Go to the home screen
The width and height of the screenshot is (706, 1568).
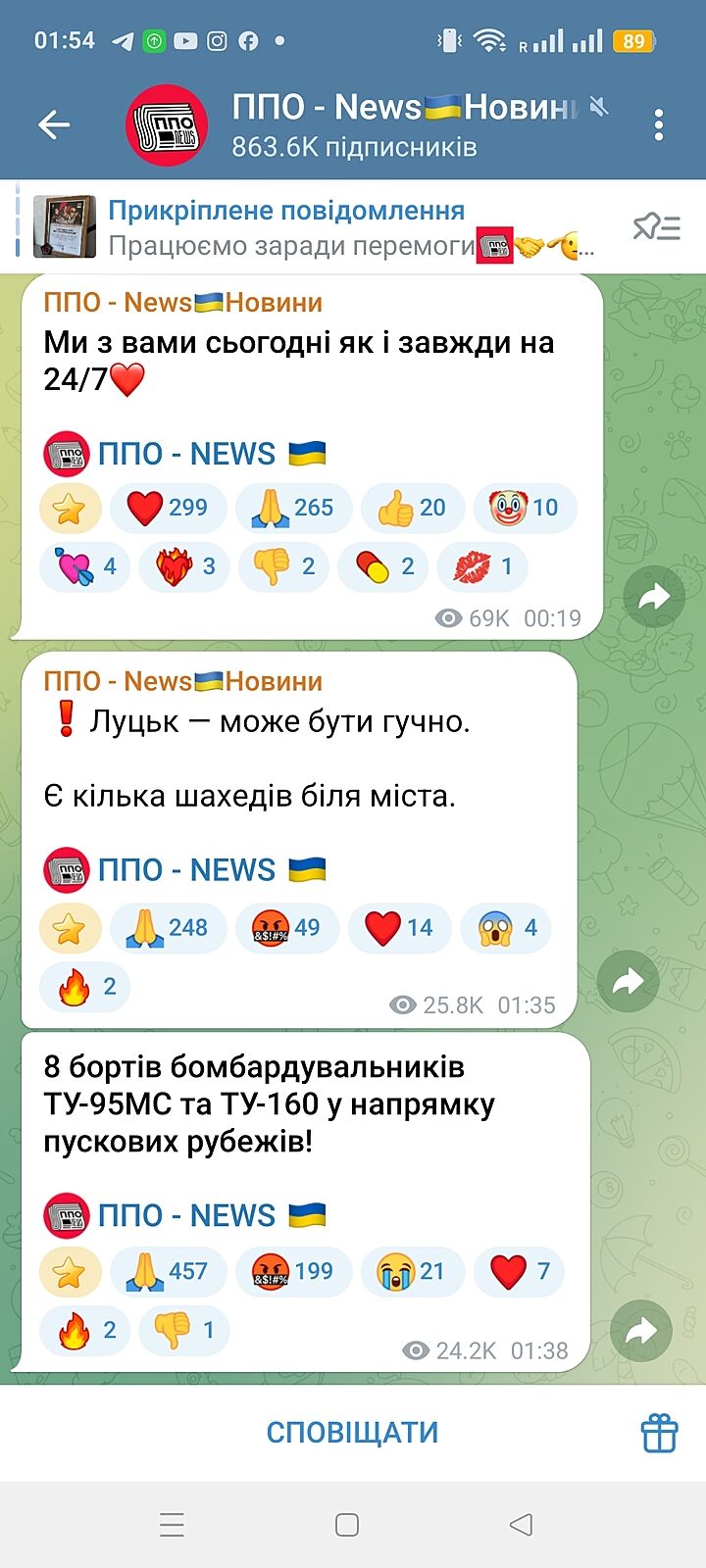click(347, 1525)
